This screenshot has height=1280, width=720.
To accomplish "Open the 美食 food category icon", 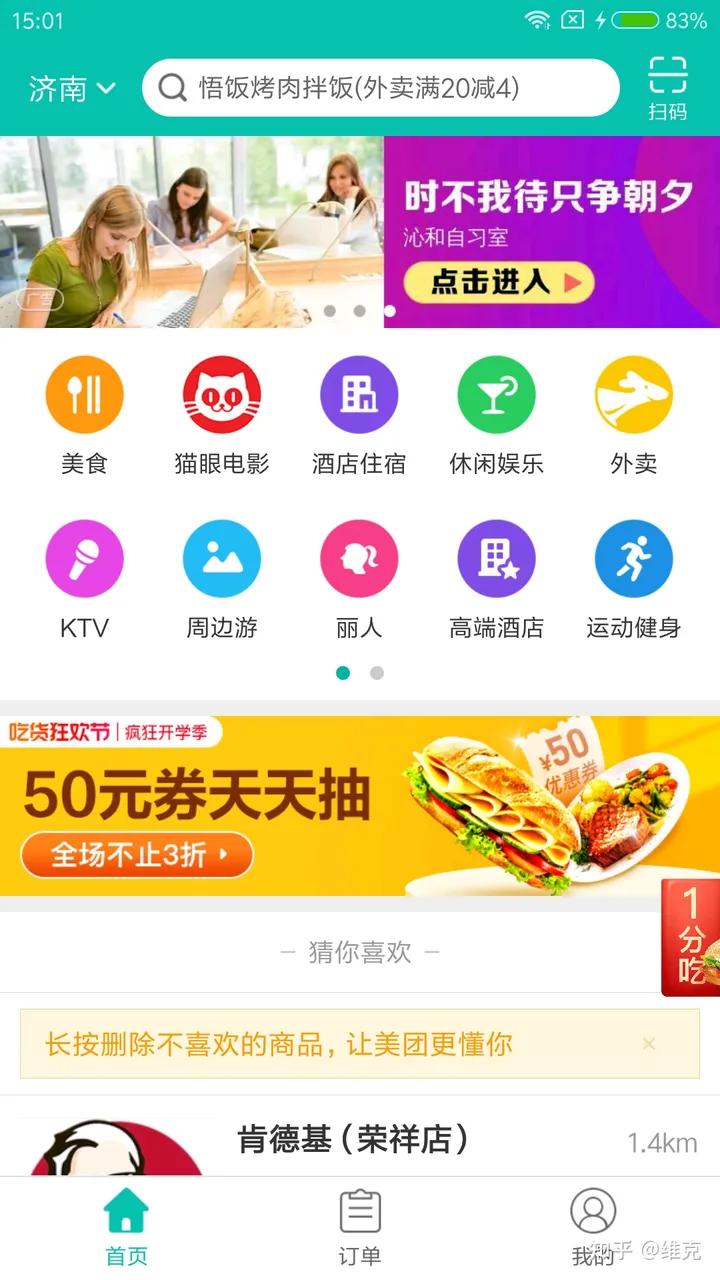I will click(84, 394).
